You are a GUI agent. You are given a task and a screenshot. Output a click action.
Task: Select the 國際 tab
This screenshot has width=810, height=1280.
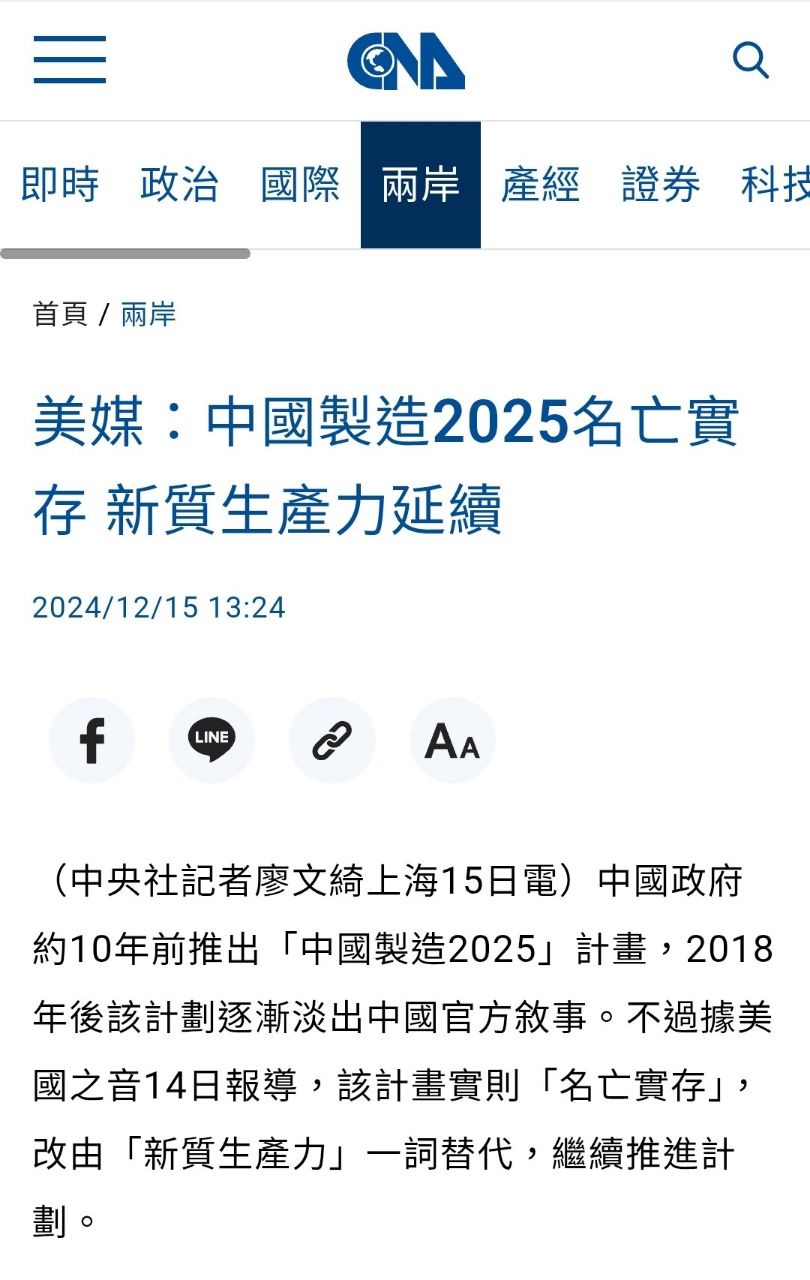point(300,185)
